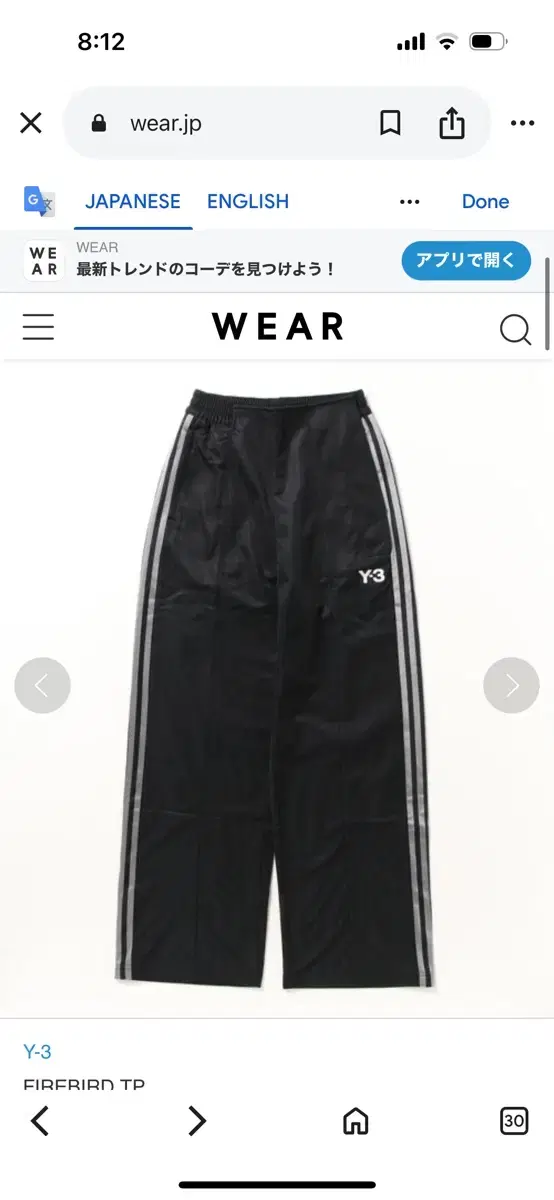The width and height of the screenshot is (554, 1200).
Task: Switch translation to ENGLISH
Action: (x=248, y=201)
